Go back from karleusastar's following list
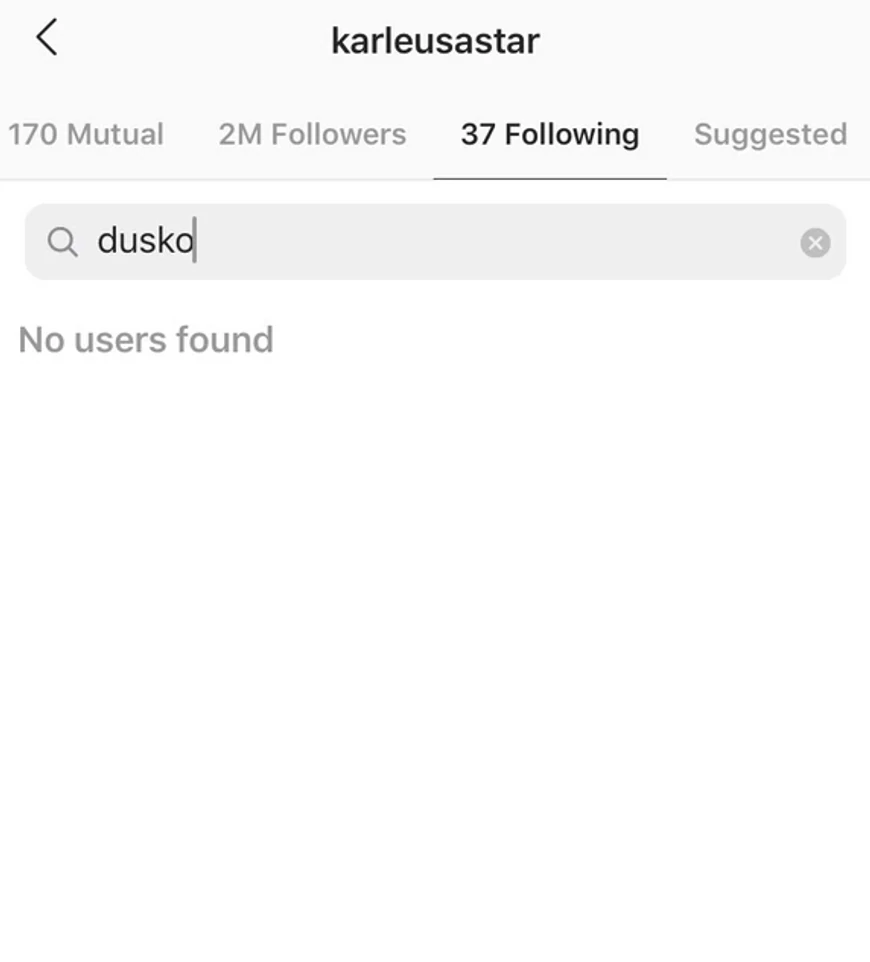 46,39
